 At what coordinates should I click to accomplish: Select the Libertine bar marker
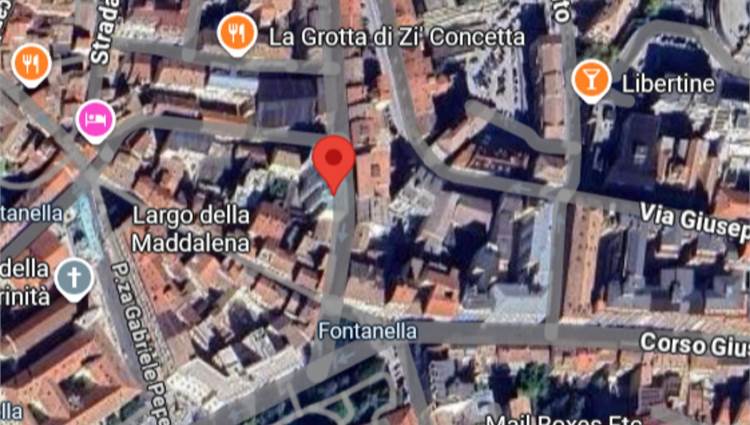tap(591, 81)
